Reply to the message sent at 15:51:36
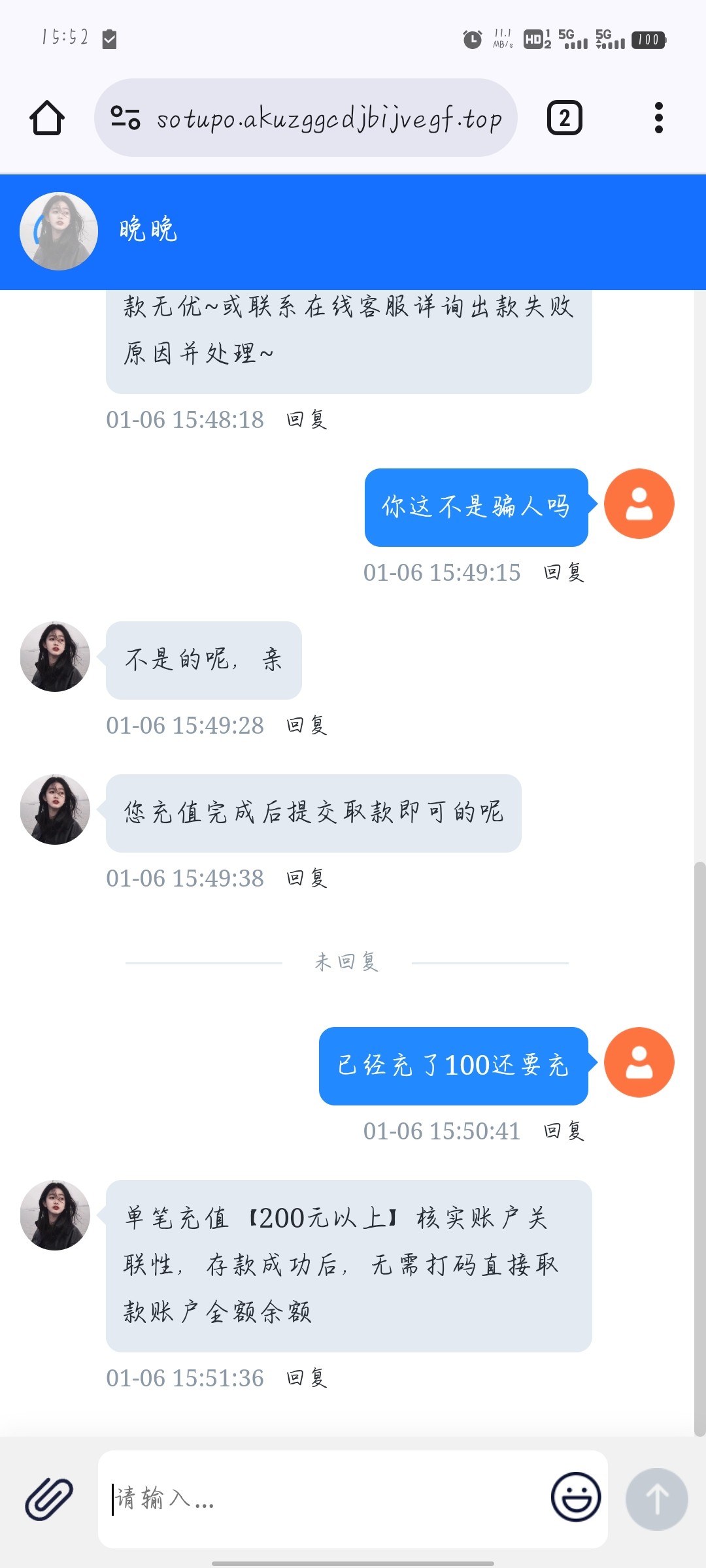Viewport: 706px width, 1568px height. [x=307, y=1378]
